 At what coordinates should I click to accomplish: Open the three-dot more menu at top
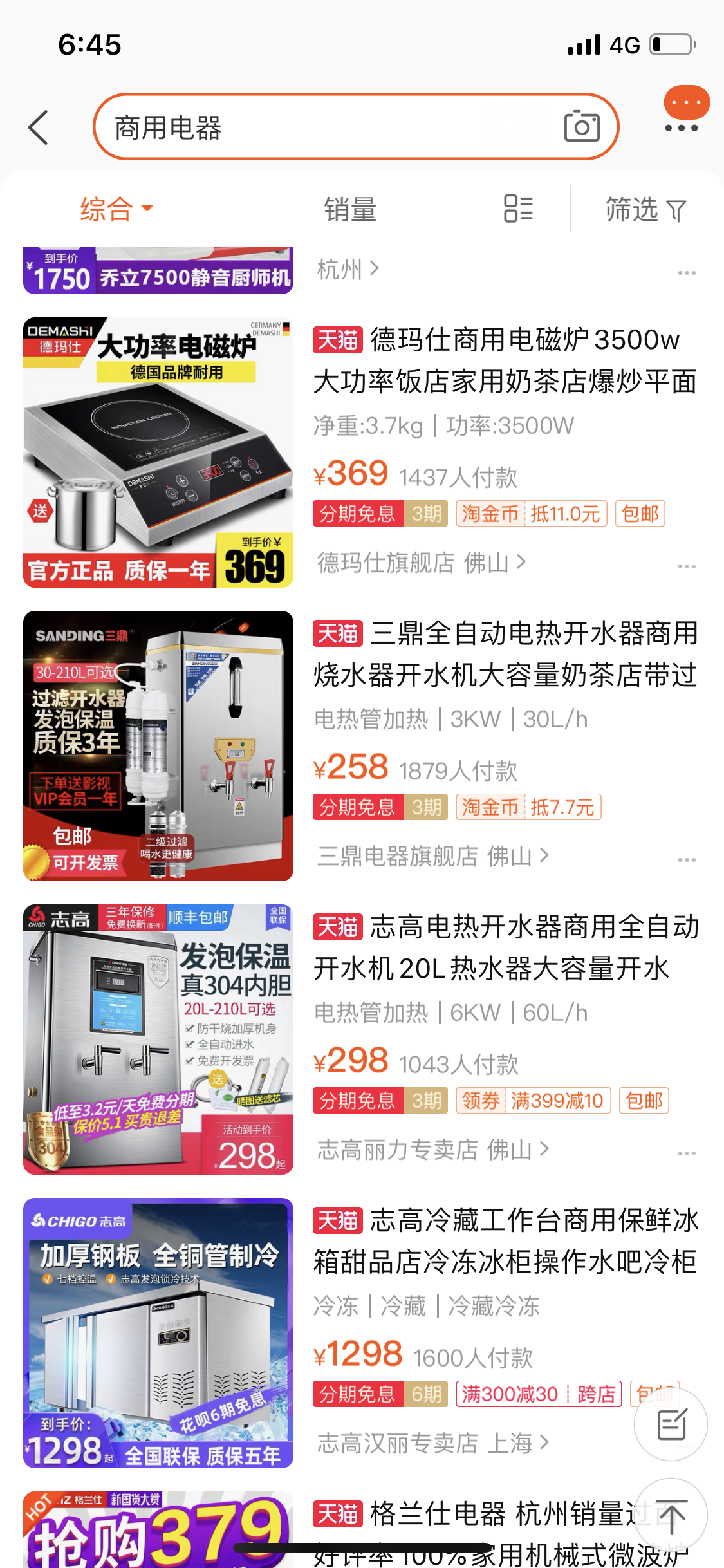tap(682, 127)
